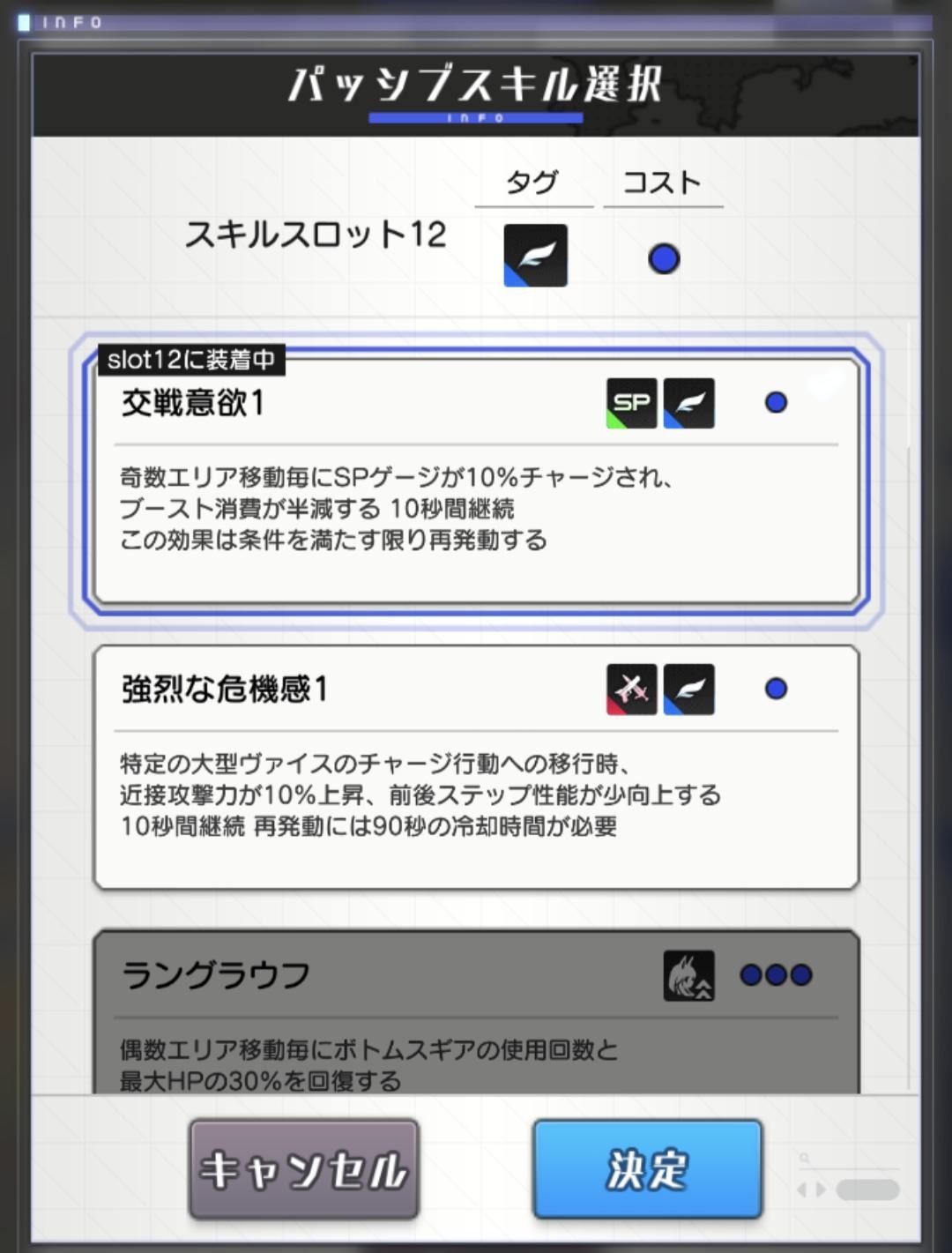
Task: Switch to the コスト column header
Action: [662, 182]
